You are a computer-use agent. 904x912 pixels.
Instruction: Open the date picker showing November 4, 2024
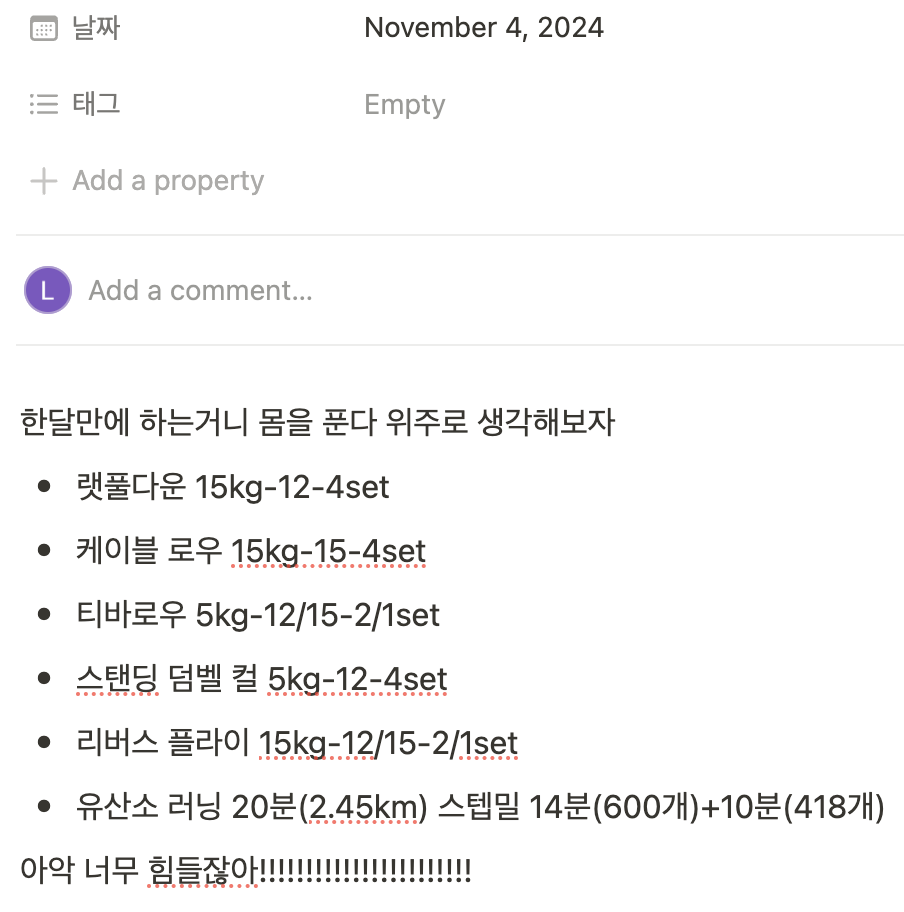484,28
